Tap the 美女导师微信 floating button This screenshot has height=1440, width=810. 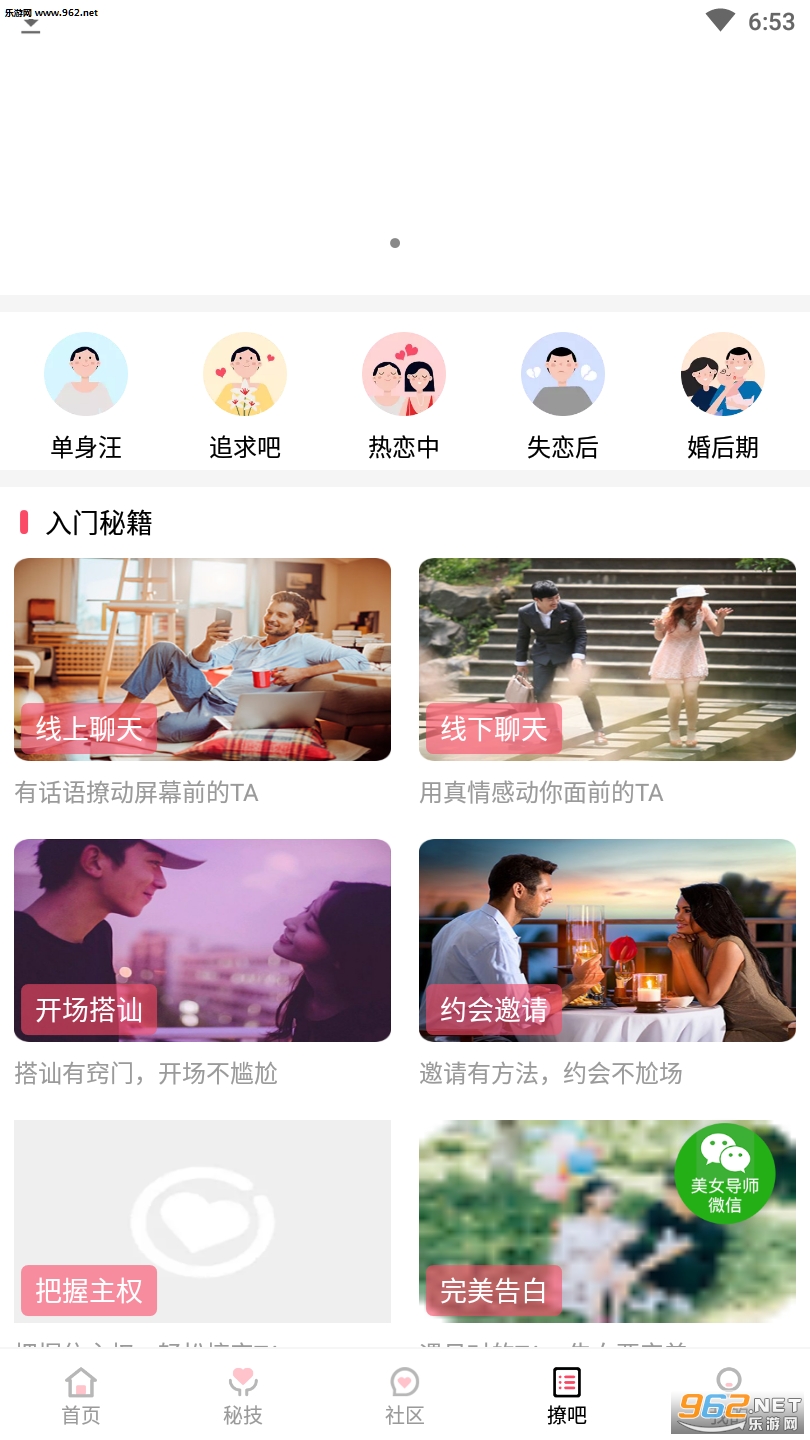(x=725, y=1173)
